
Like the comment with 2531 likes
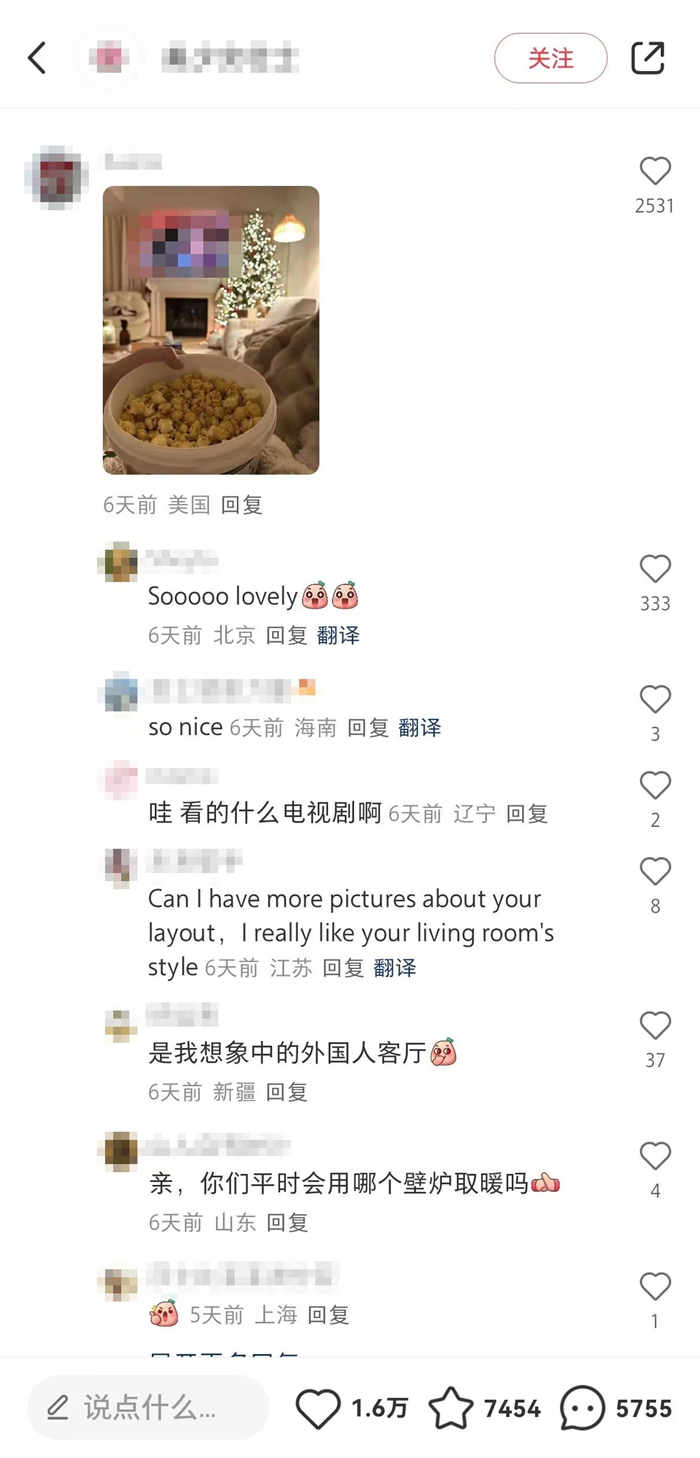655,172
